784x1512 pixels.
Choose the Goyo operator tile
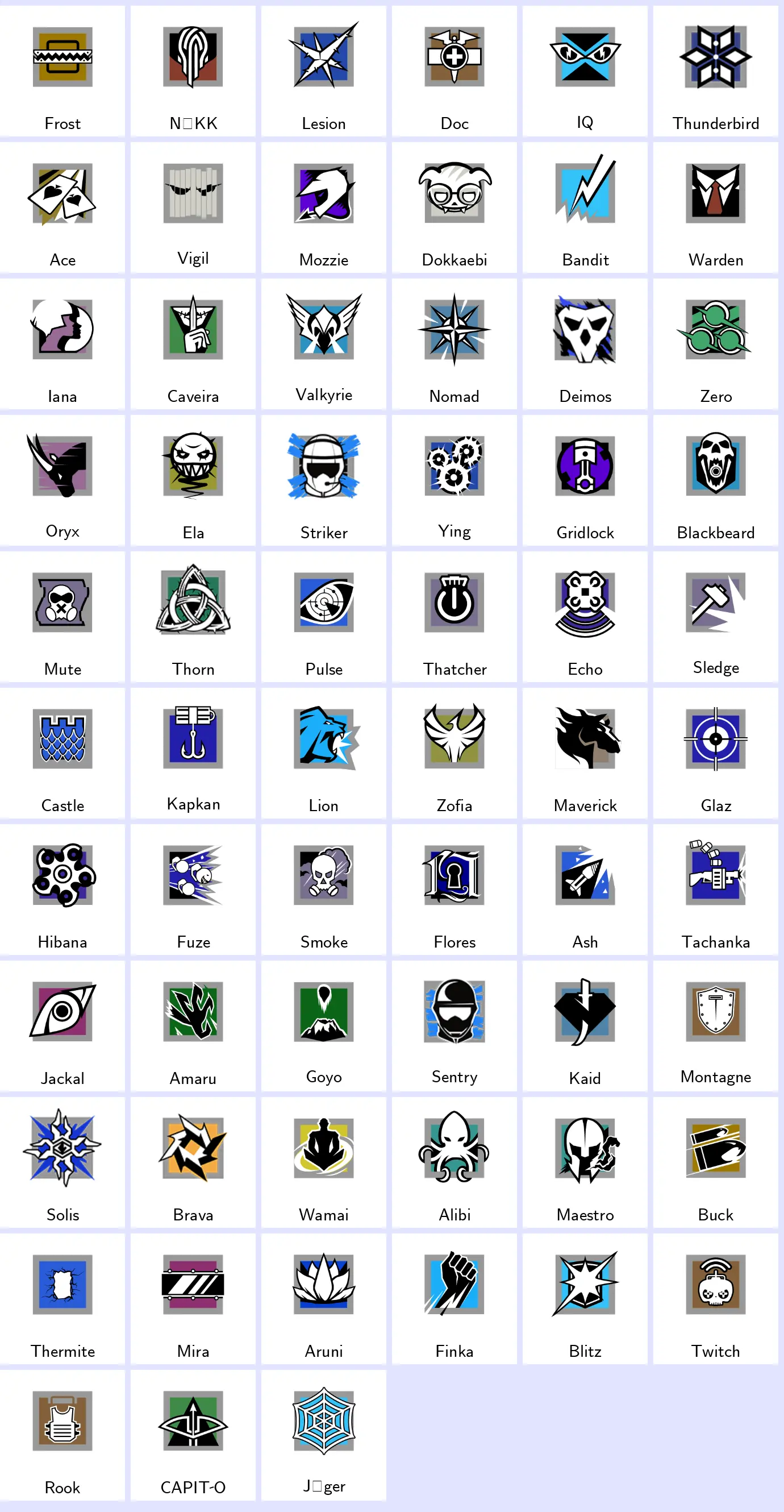pyautogui.click(x=323, y=1026)
